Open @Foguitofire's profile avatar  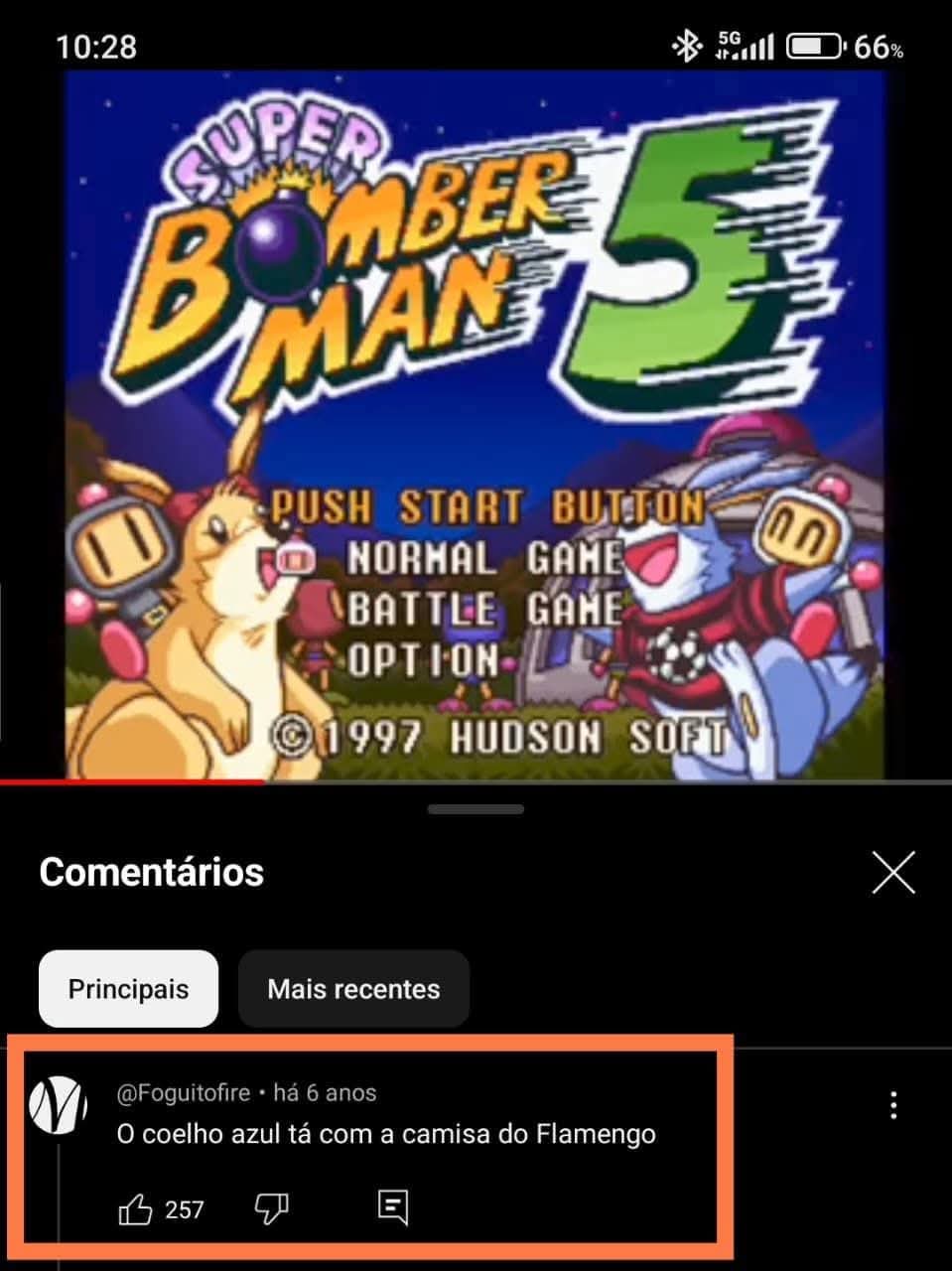[x=58, y=1106]
